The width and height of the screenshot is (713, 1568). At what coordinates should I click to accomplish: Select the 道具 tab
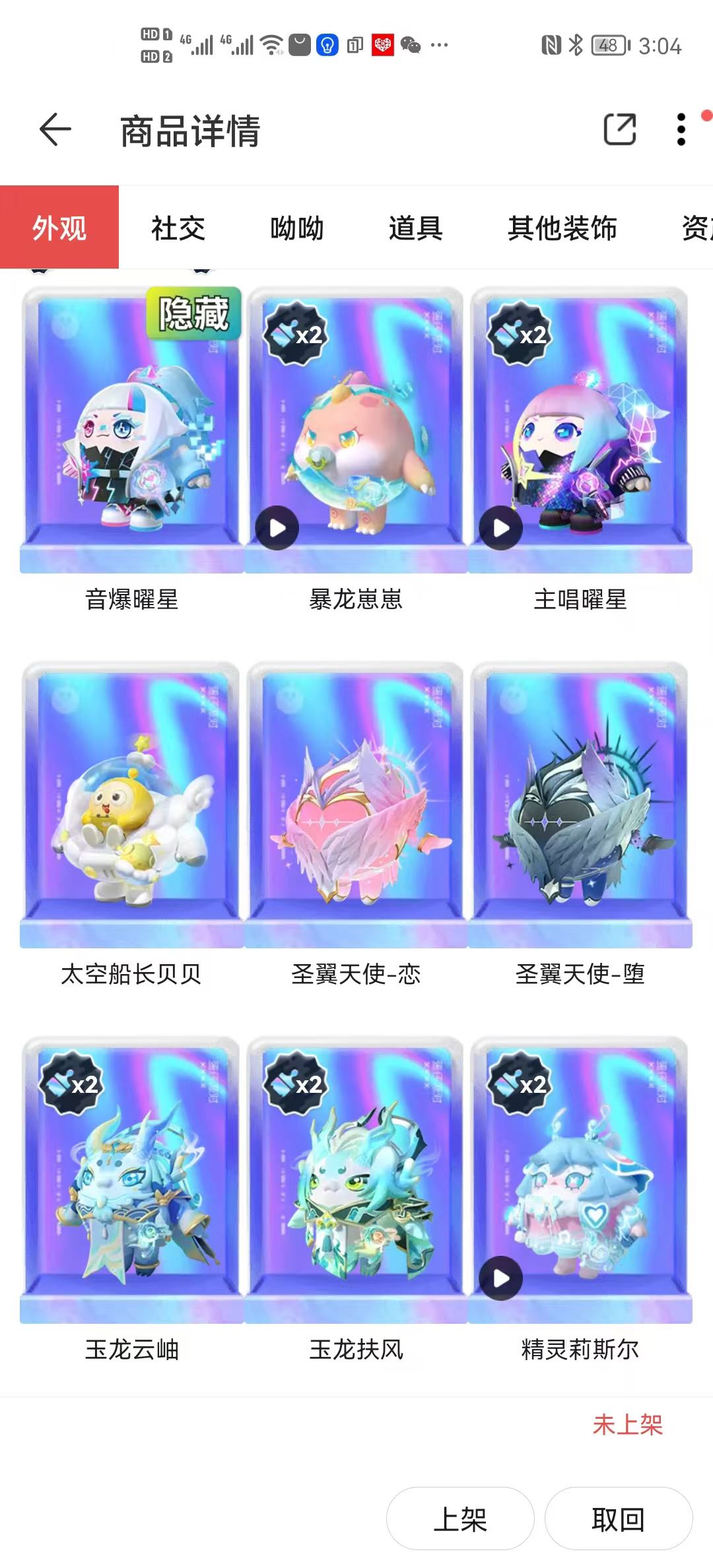416,228
